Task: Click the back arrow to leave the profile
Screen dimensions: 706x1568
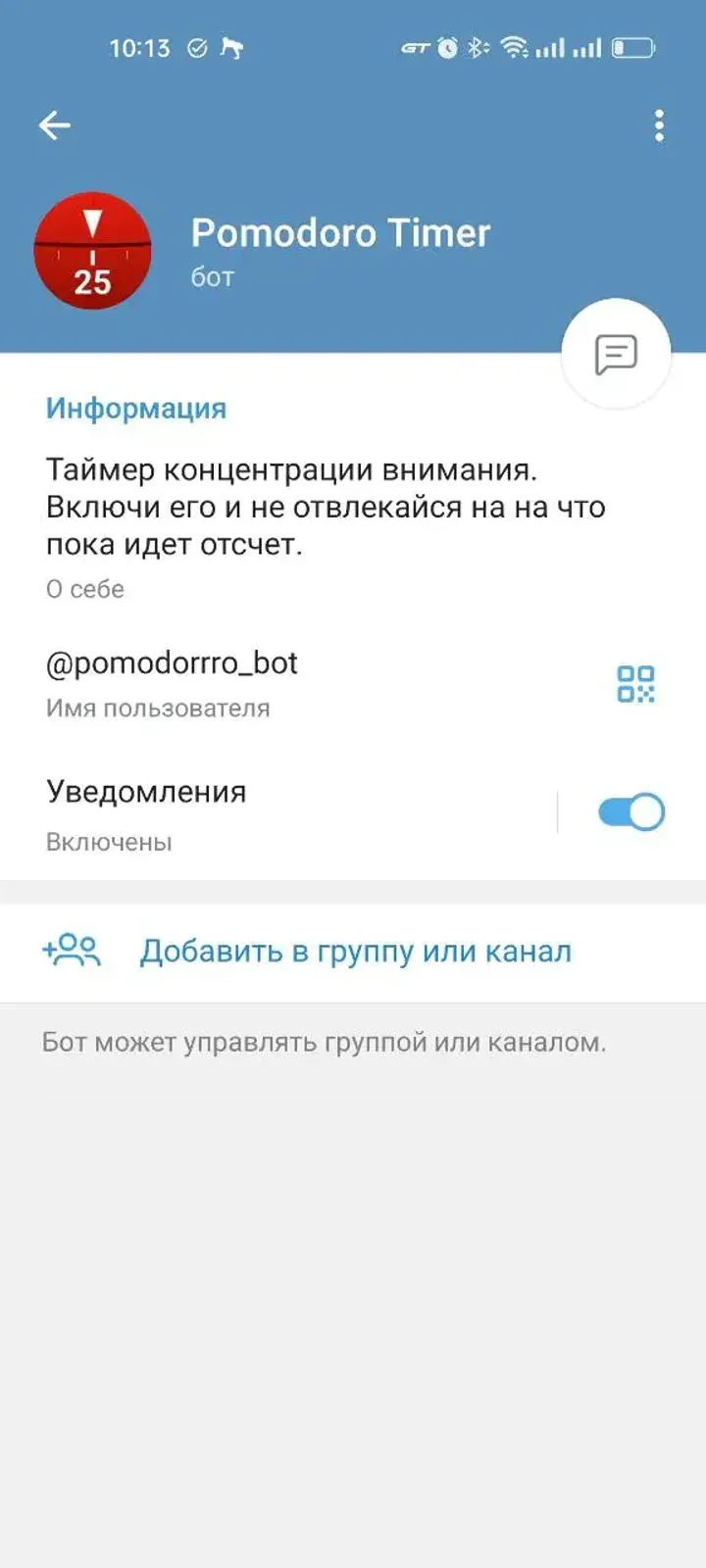Action: [x=56, y=123]
